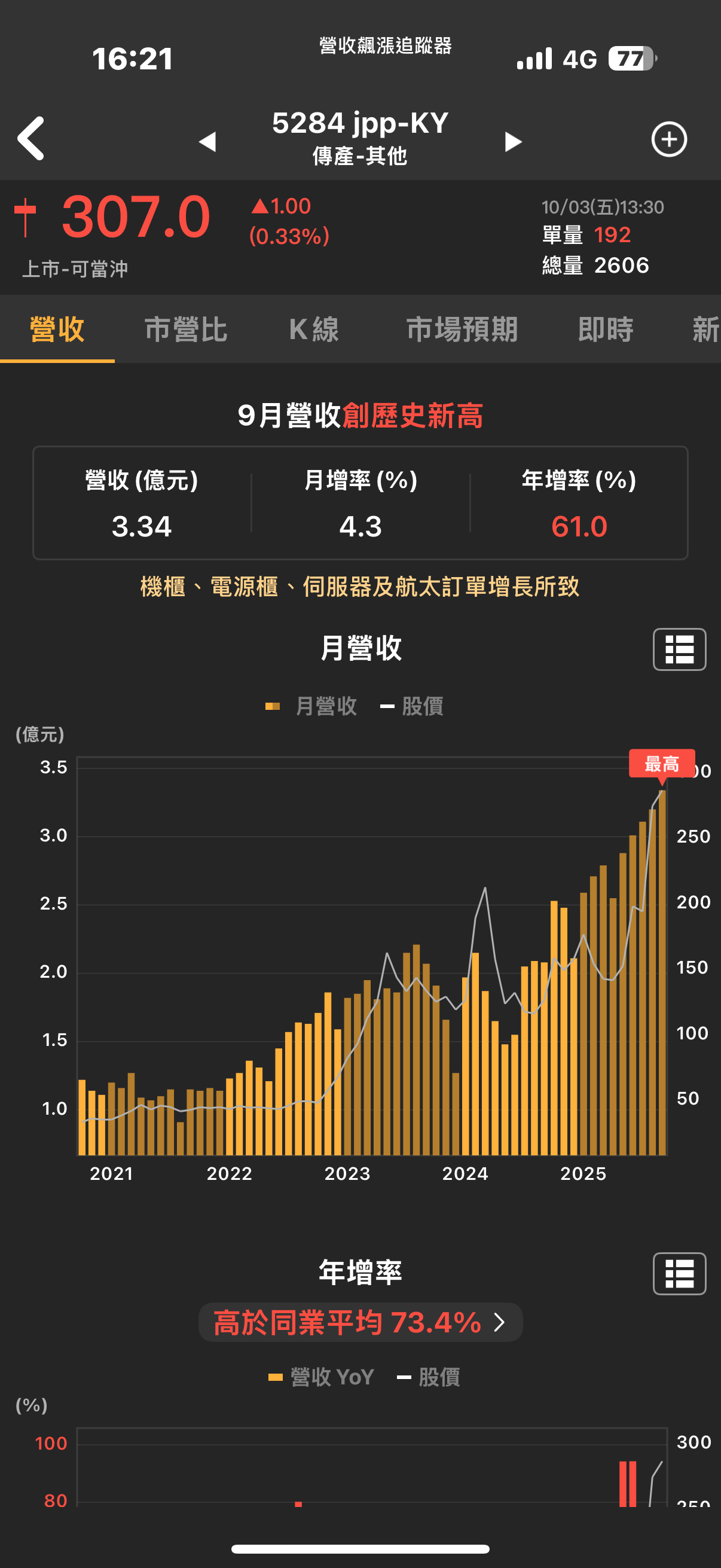The width and height of the screenshot is (721, 1568).
Task: Toggle the 營收 YoY series in the legend
Action: pyautogui.click(x=321, y=1377)
